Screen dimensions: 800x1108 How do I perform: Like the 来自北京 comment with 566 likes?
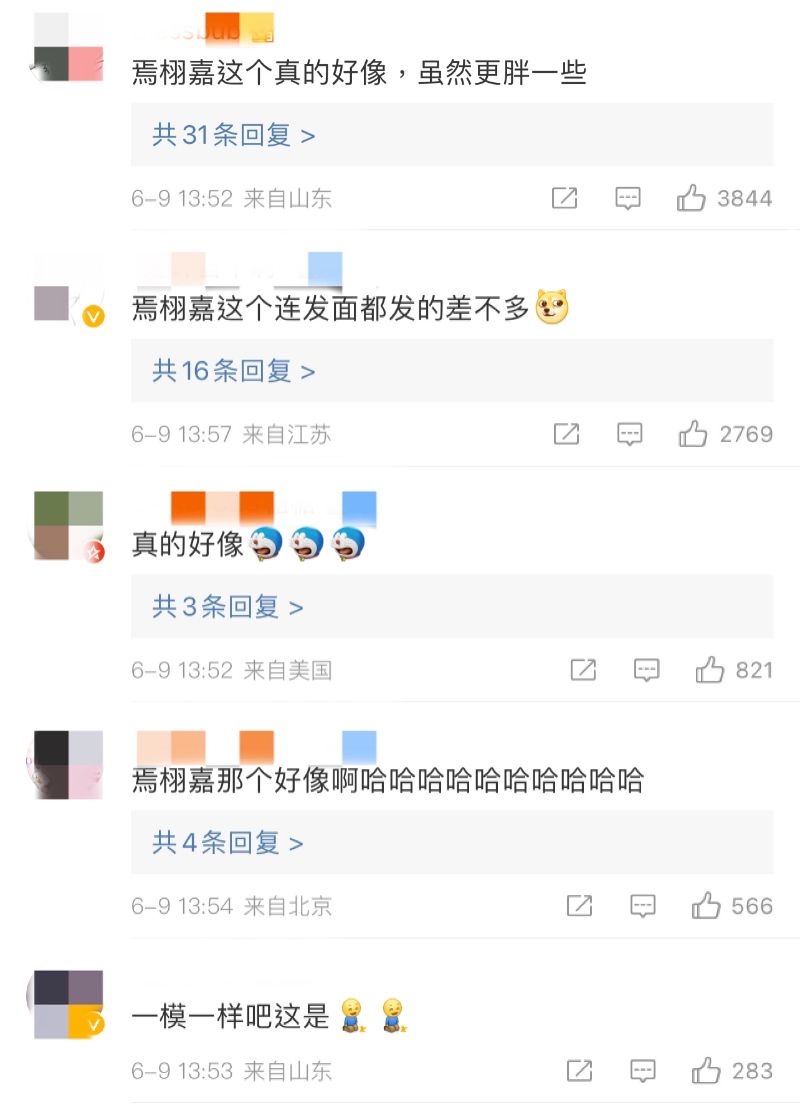click(706, 906)
